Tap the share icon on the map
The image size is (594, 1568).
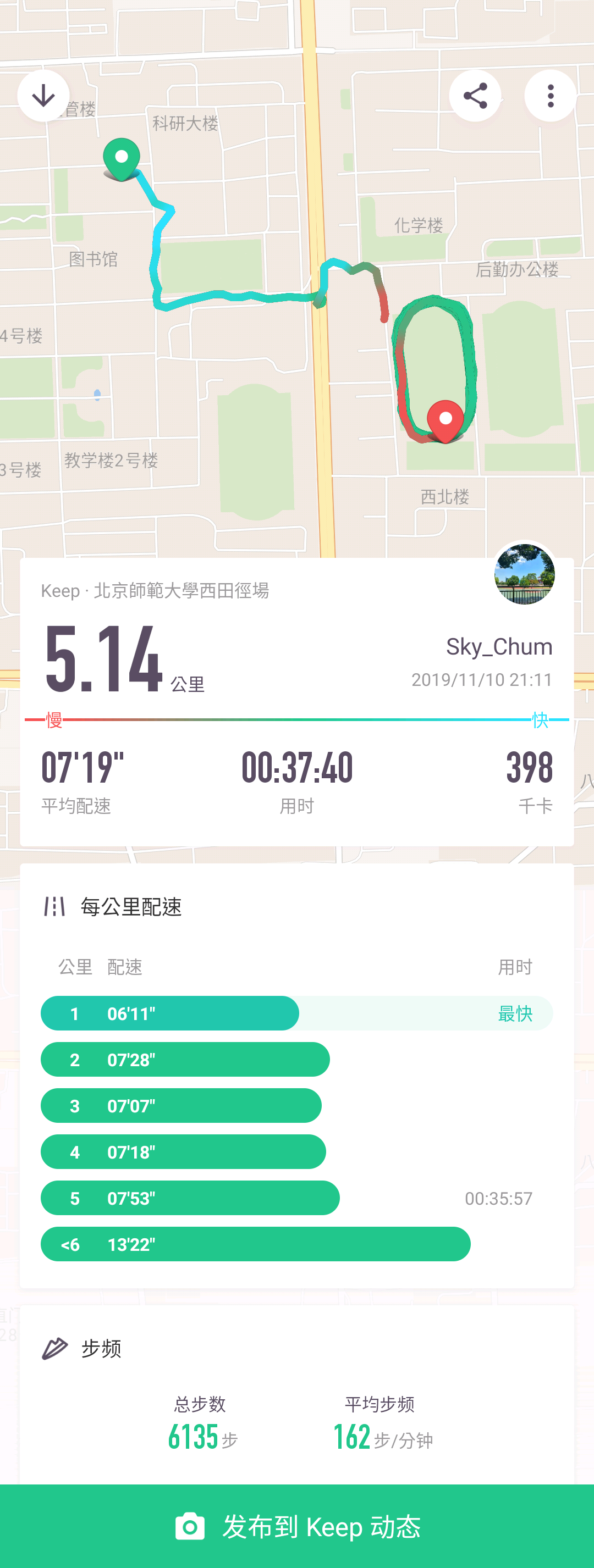click(x=476, y=95)
